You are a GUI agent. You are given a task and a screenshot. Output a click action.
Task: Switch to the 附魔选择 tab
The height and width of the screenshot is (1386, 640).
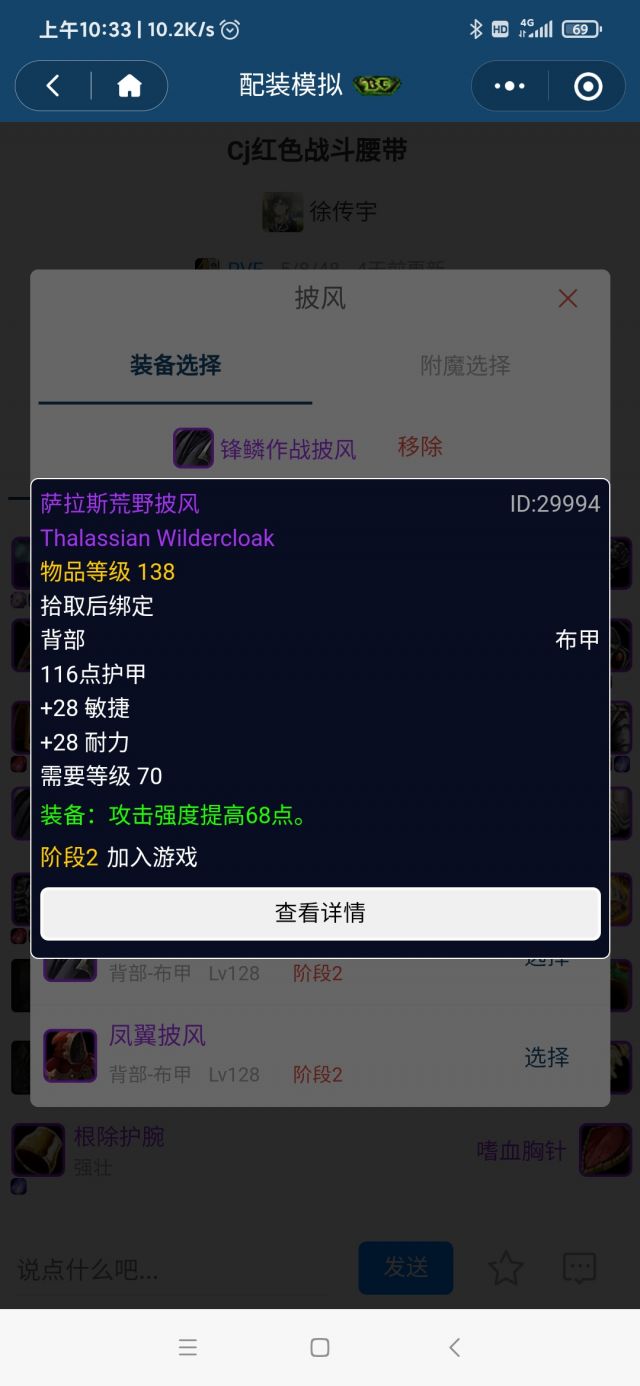465,365
